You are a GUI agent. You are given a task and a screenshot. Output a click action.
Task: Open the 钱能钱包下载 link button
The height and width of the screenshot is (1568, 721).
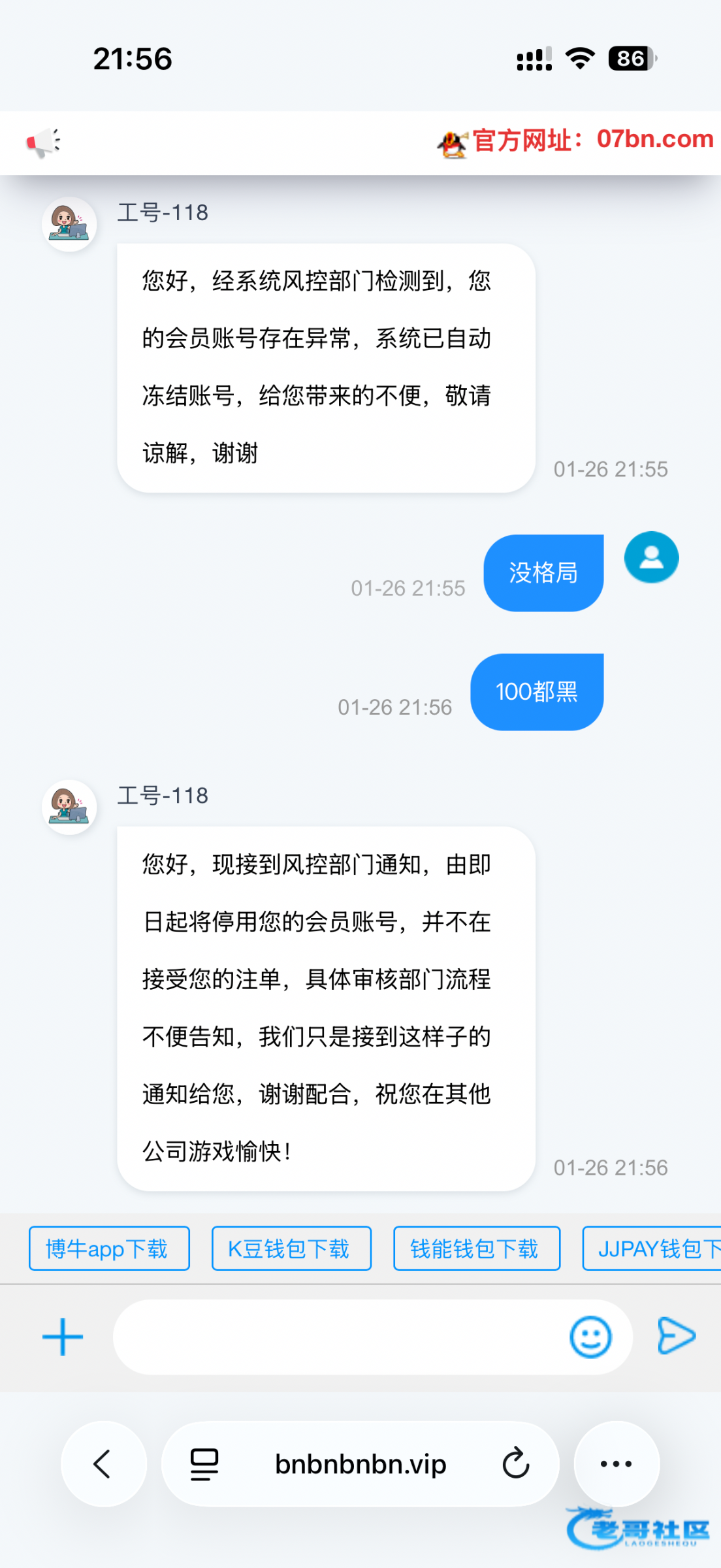coord(476,1249)
